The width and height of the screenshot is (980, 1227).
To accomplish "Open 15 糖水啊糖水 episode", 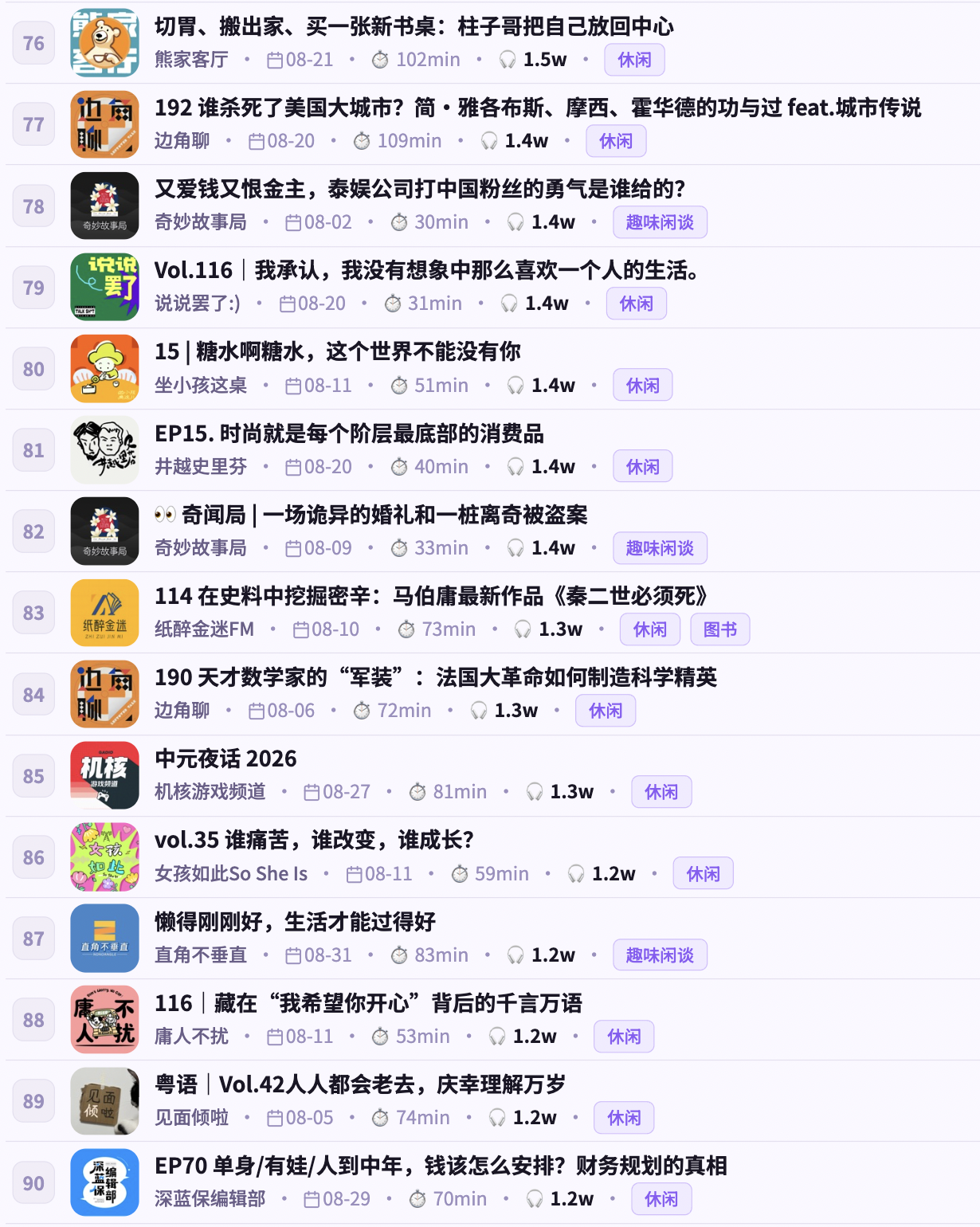I will (338, 351).
